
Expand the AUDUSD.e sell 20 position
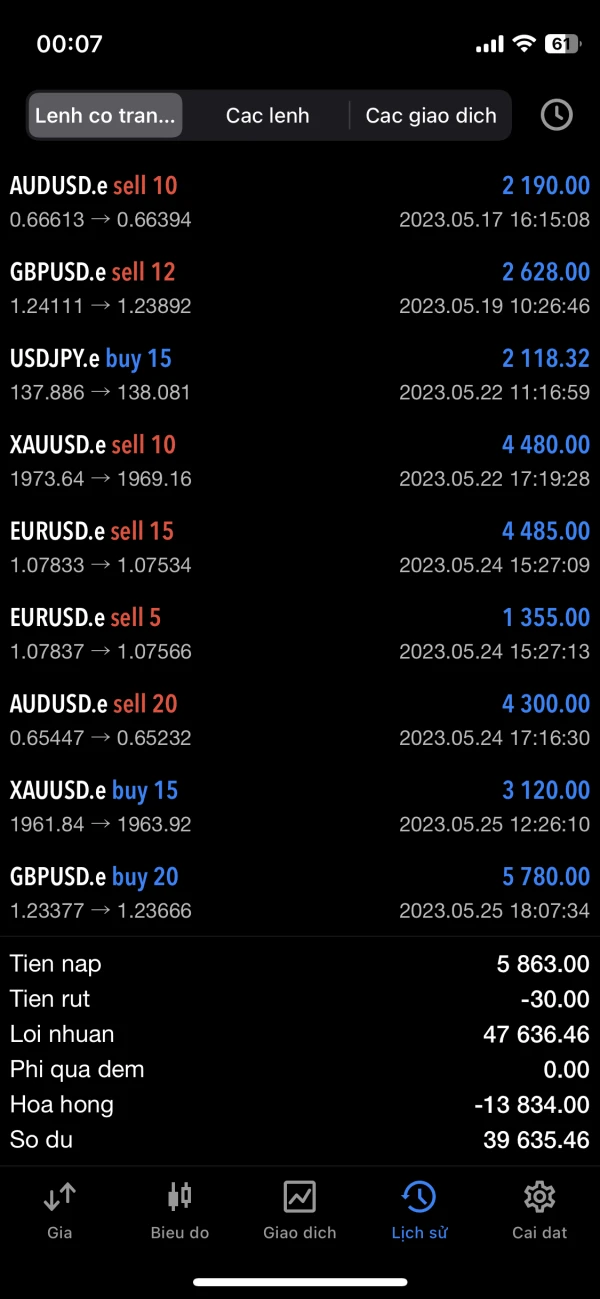(300, 720)
